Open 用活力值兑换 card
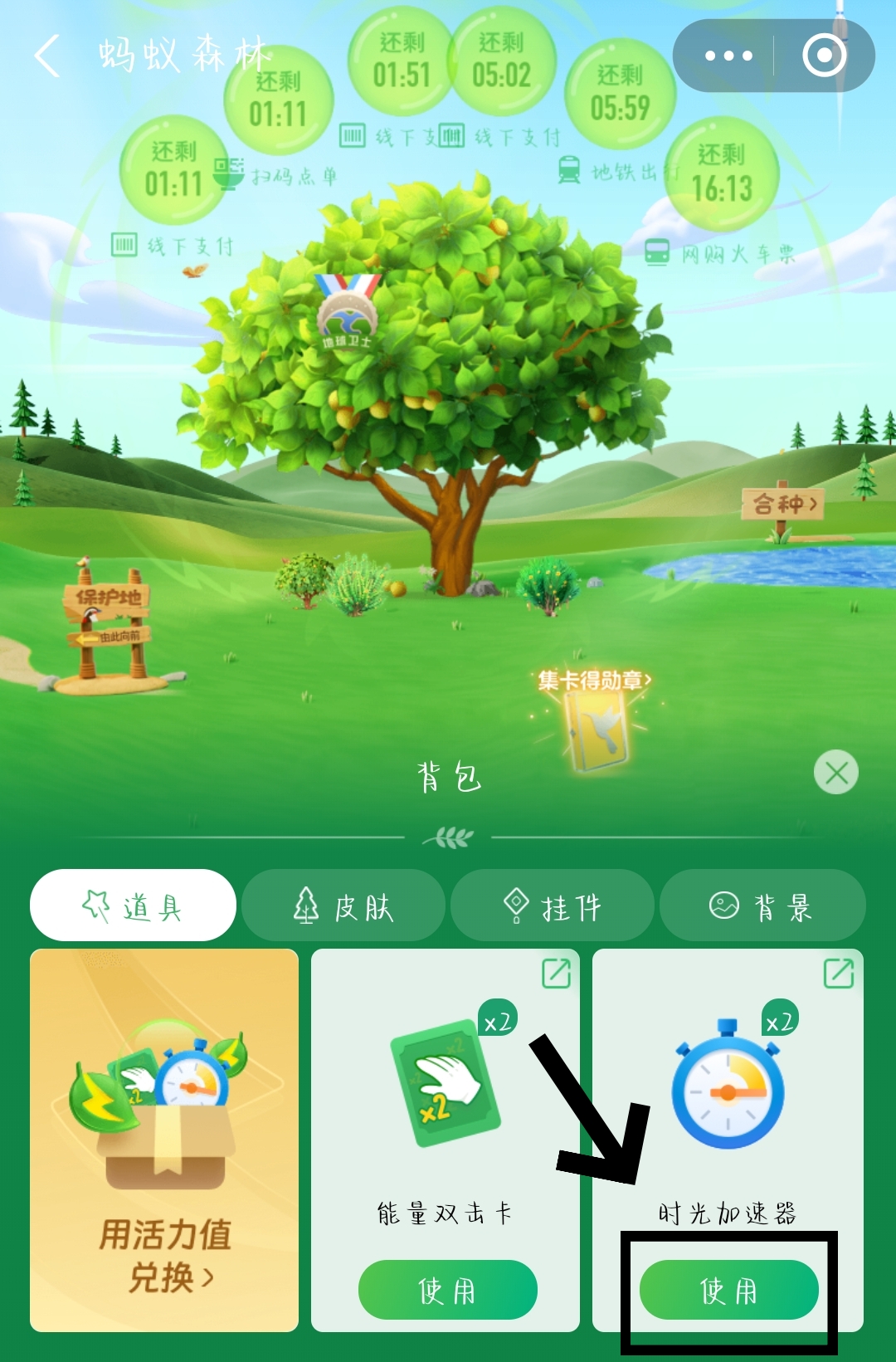This screenshot has width=896, height=1362. 164,1140
